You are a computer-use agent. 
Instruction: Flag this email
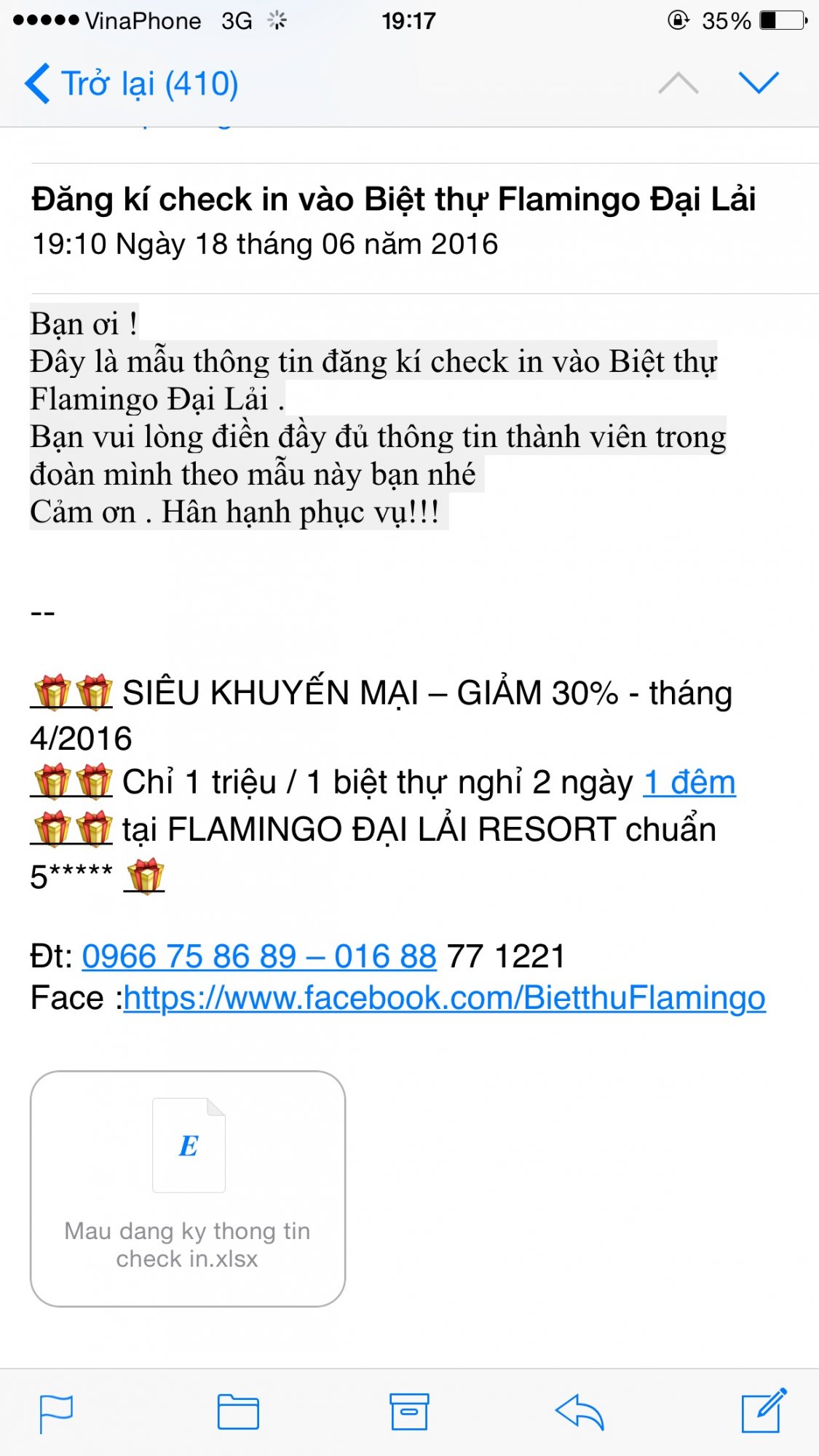coord(56,1412)
